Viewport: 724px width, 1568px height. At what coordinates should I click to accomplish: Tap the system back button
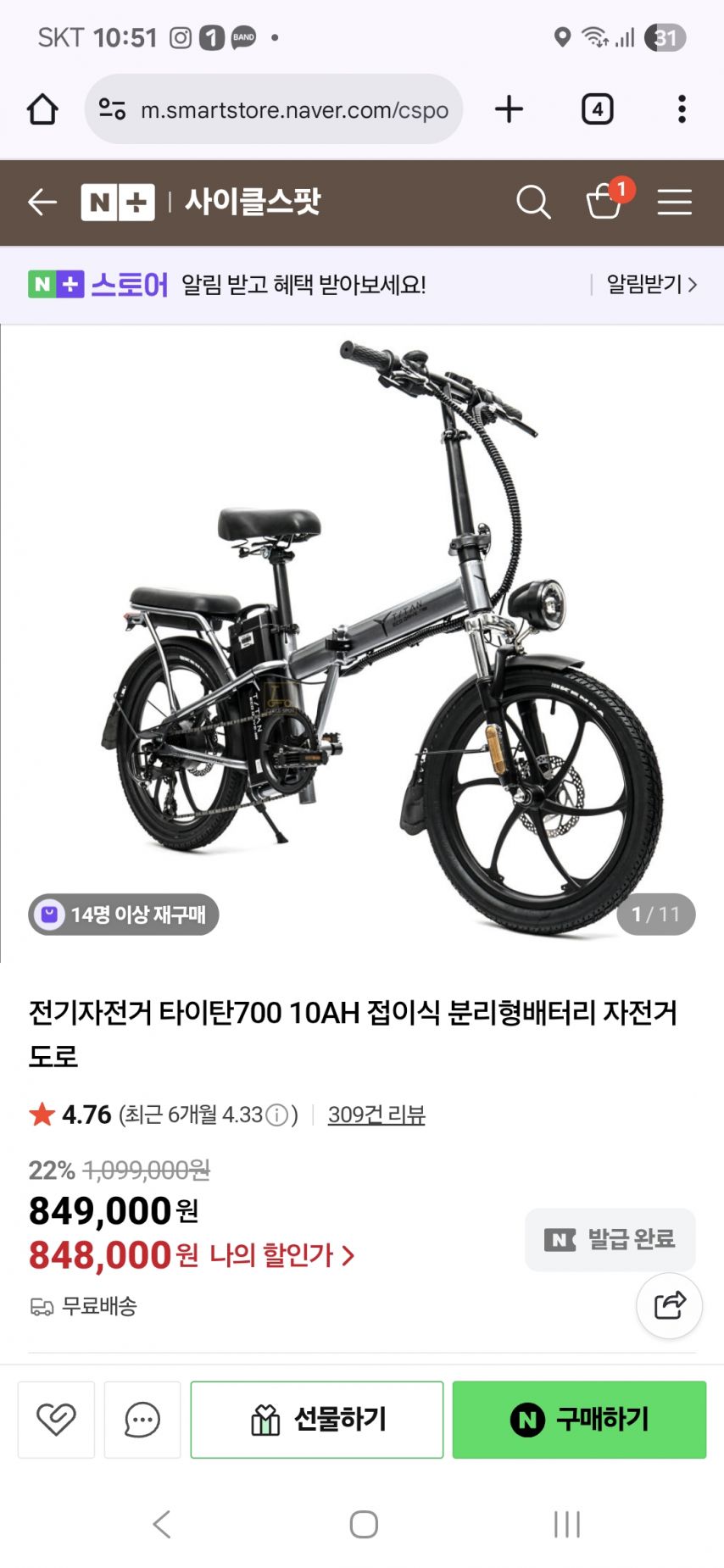pyautogui.click(x=161, y=1524)
